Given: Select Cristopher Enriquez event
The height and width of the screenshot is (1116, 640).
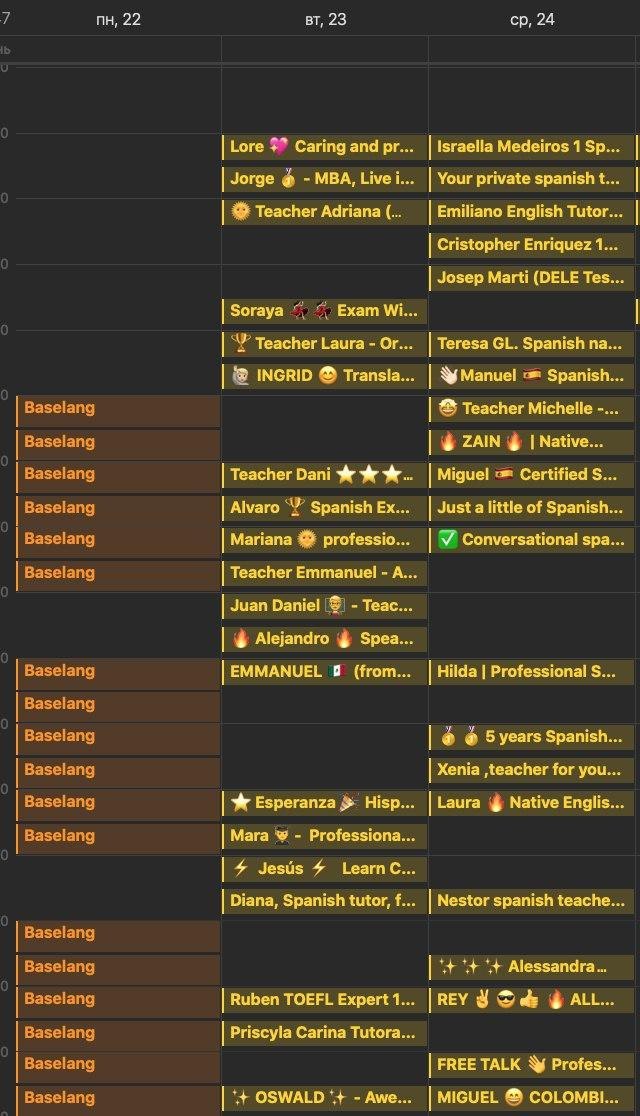Looking at the screenshot, I should tap(531, 245).
